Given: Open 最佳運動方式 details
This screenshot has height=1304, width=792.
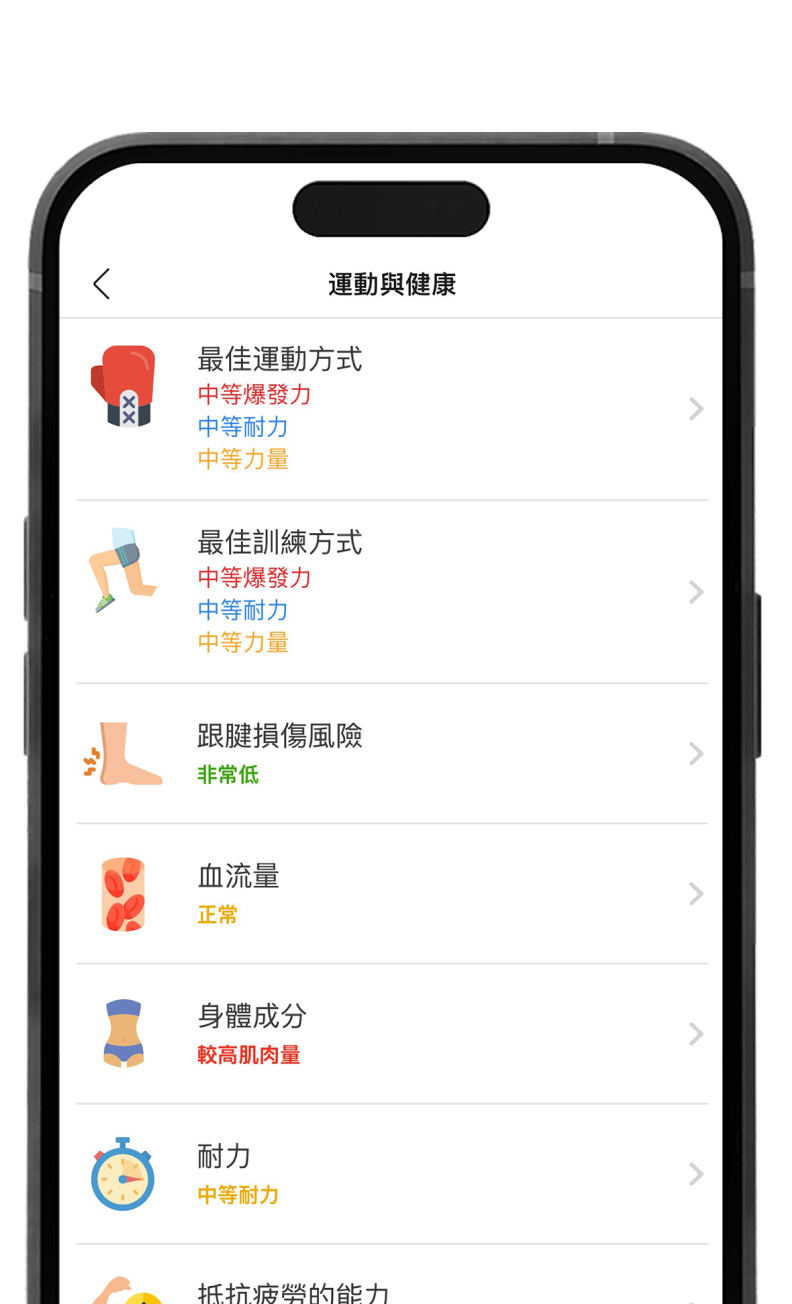Looking at the screenshot, I should [x=392, y=409].
